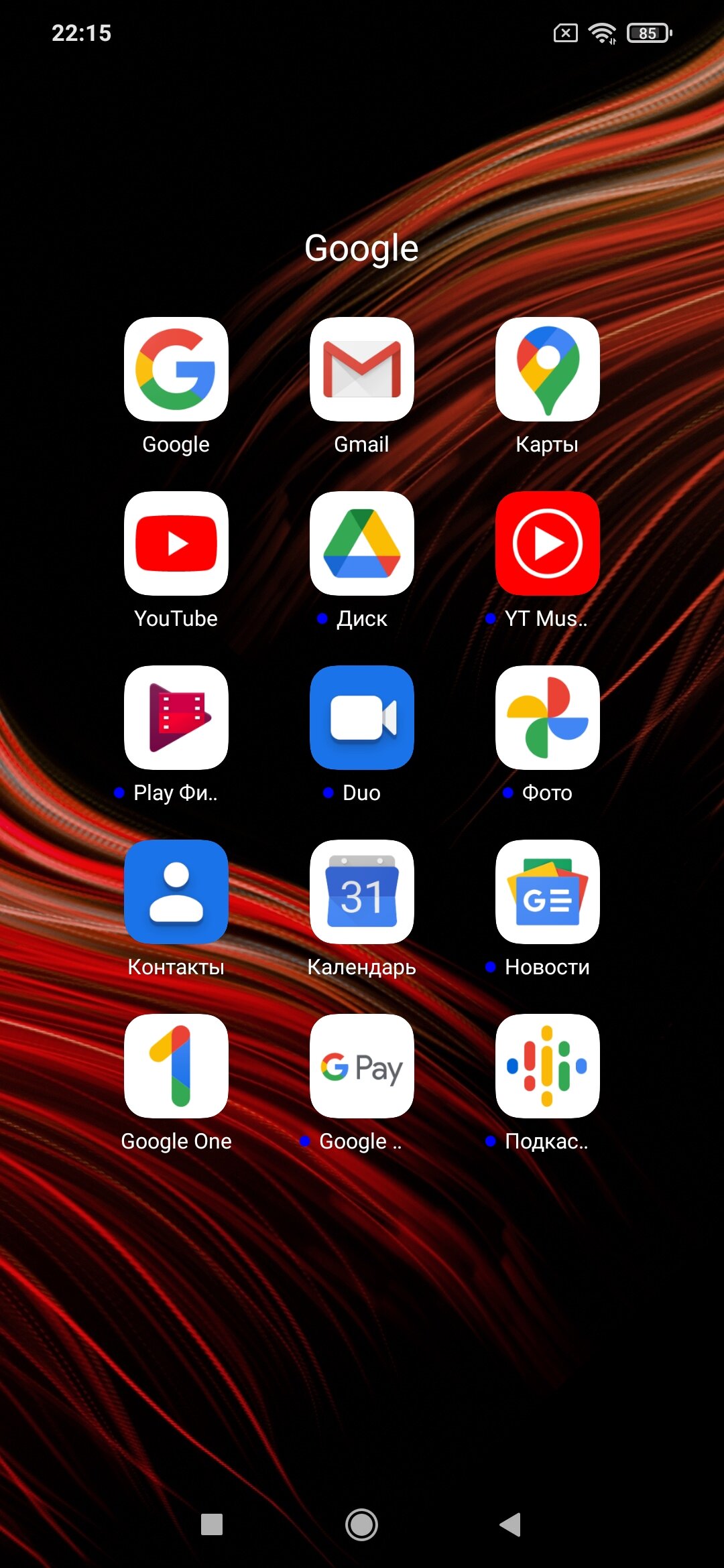Rename the Google folder title

pyautogui.click(x=361, y=249)
